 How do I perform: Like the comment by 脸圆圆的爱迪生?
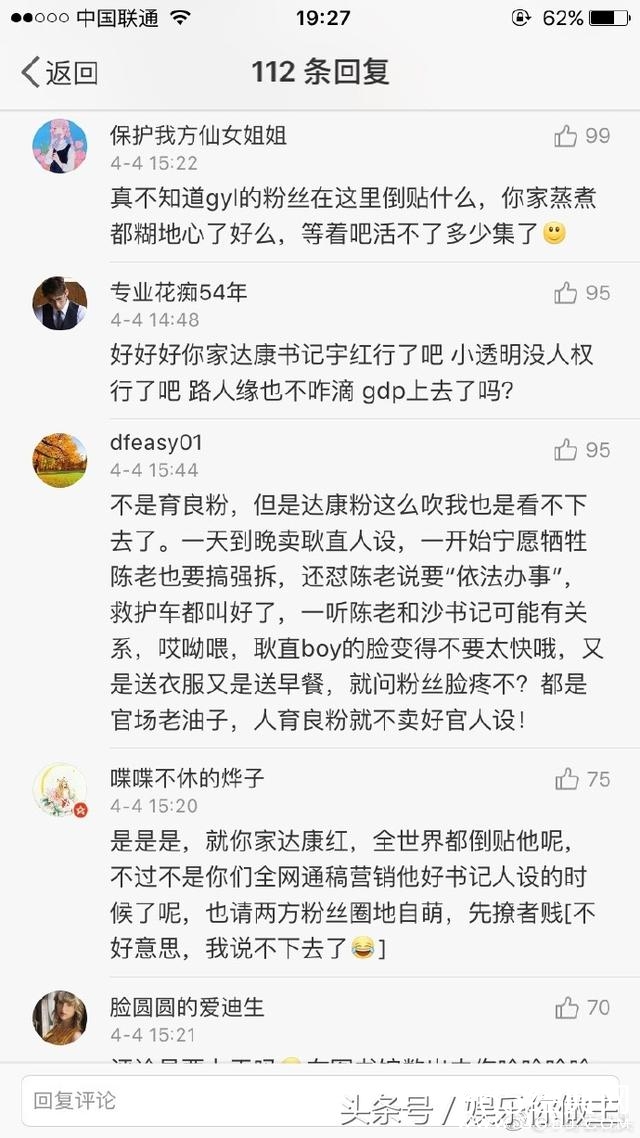pos(567,1007)
